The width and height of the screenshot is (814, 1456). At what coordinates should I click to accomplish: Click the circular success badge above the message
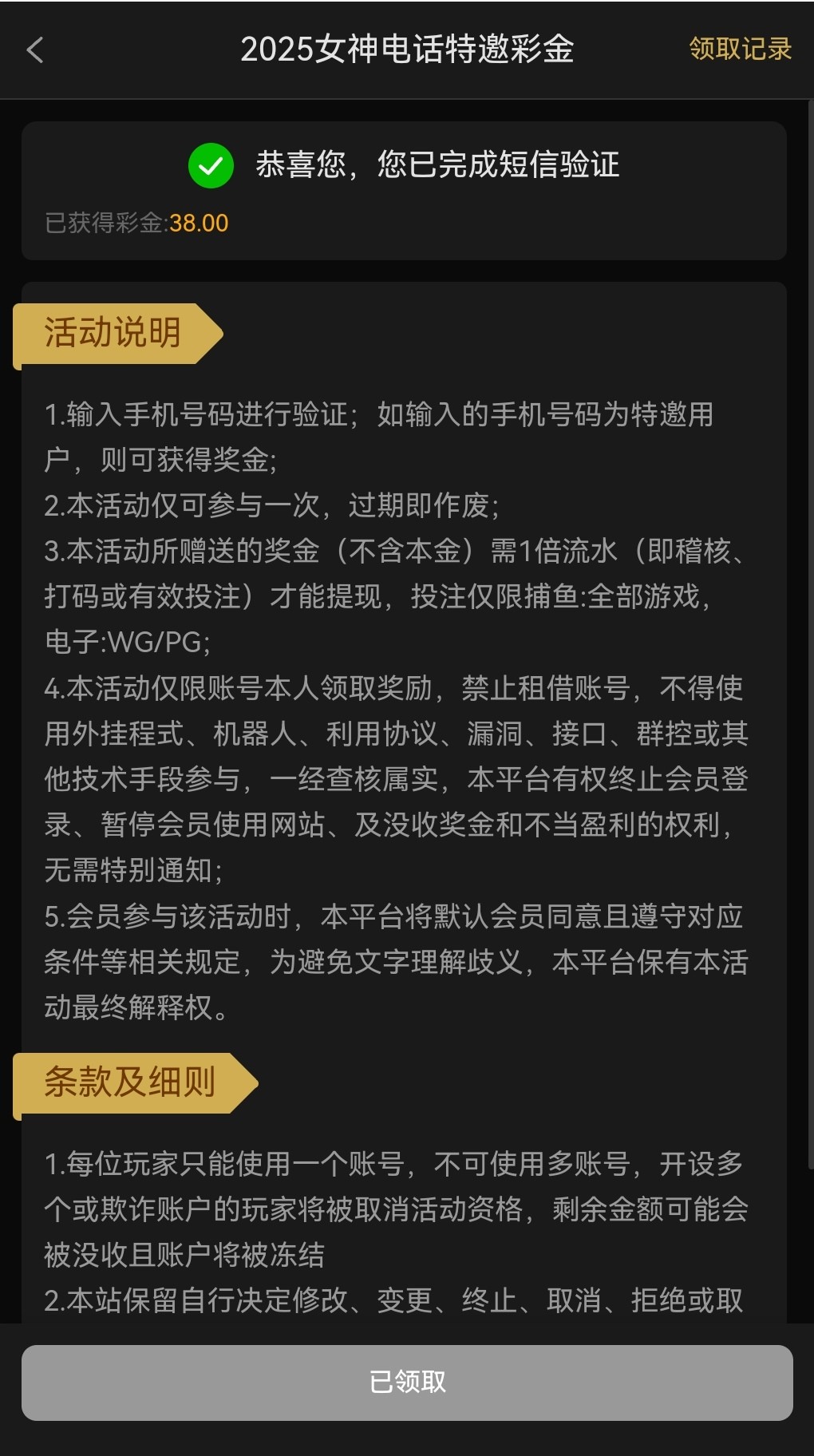pos(210,167)
